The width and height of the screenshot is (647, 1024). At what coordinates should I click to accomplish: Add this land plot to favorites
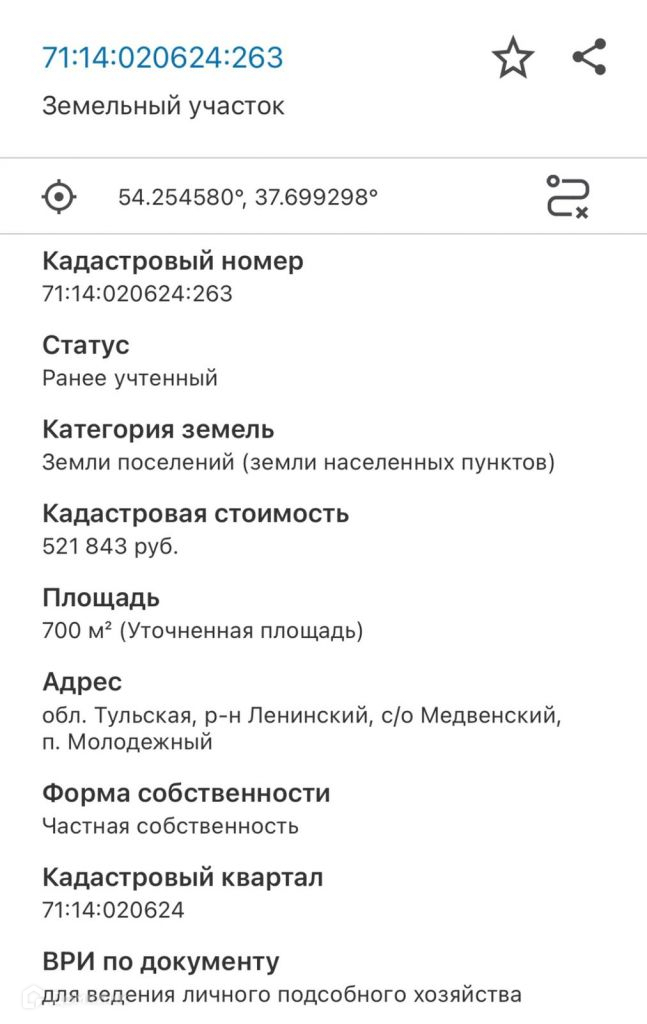point(513,57)
